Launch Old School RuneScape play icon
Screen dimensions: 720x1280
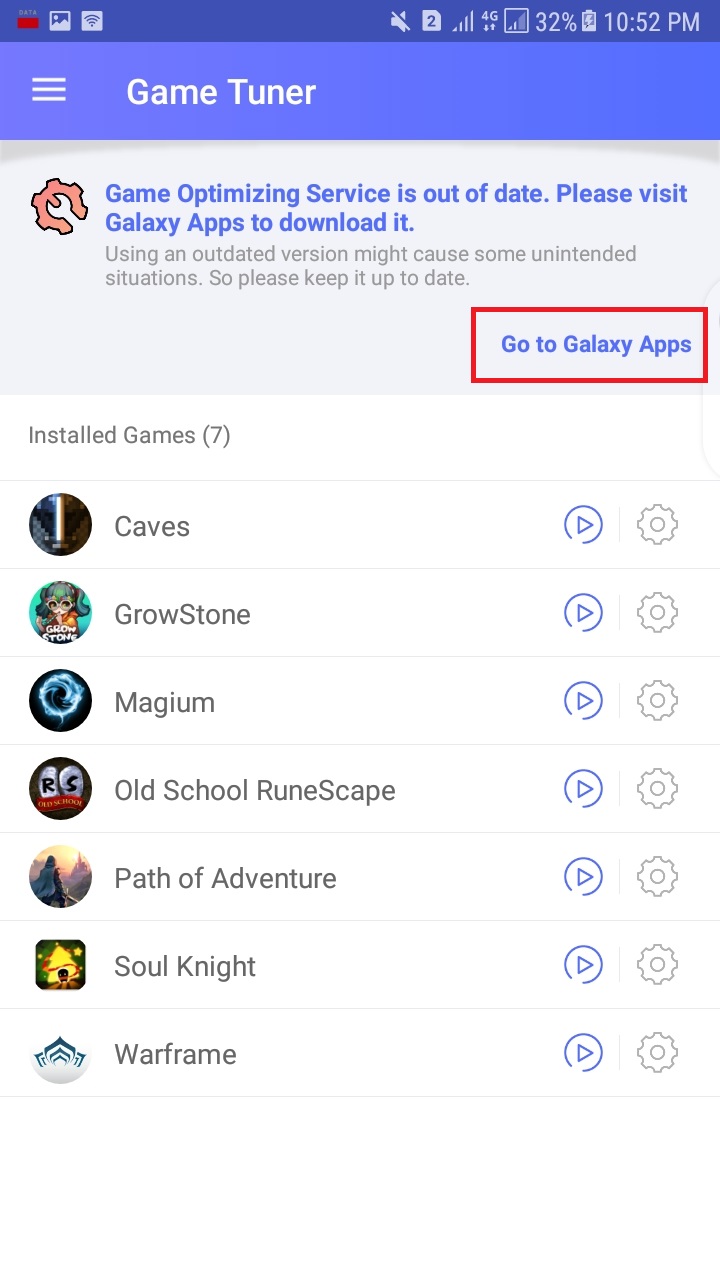[x=583, y=789]
